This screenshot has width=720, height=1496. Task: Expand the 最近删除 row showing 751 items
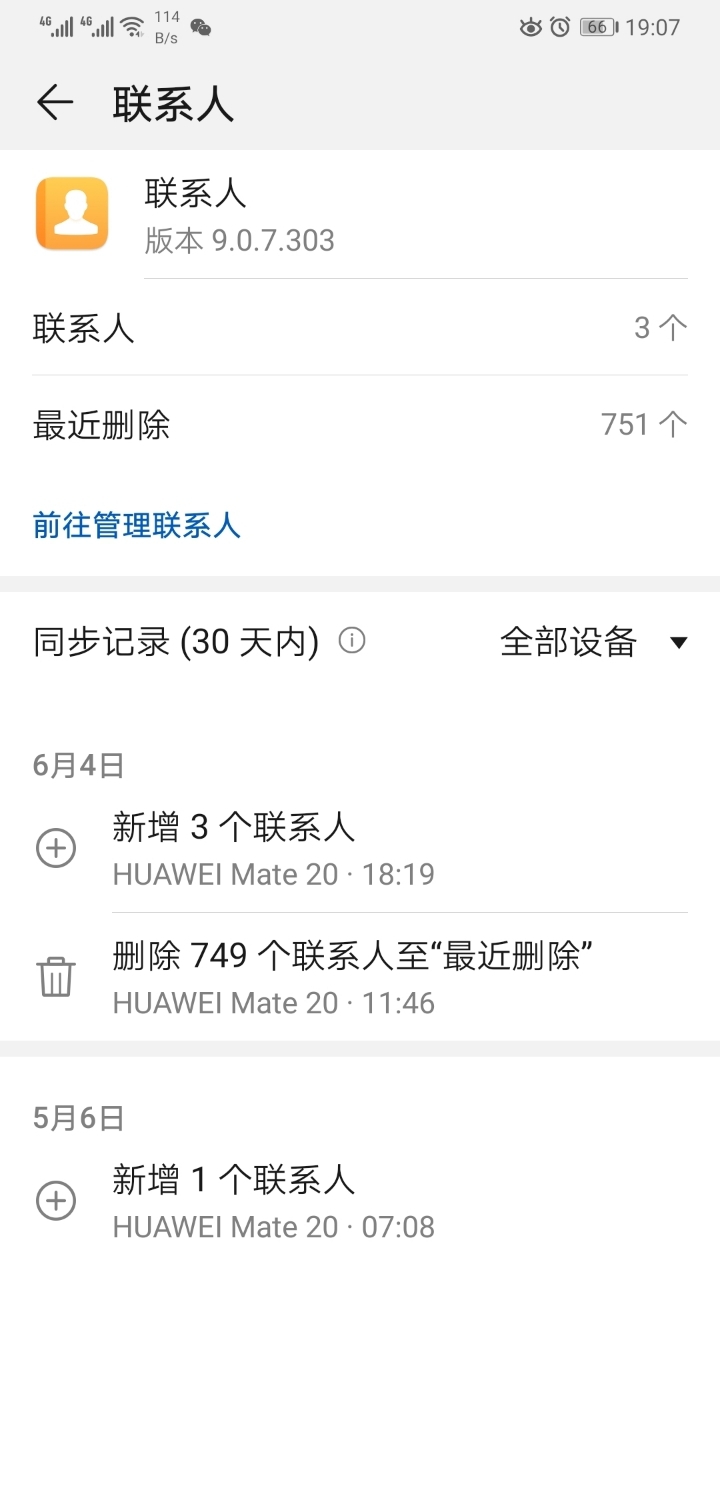[360, 424]
